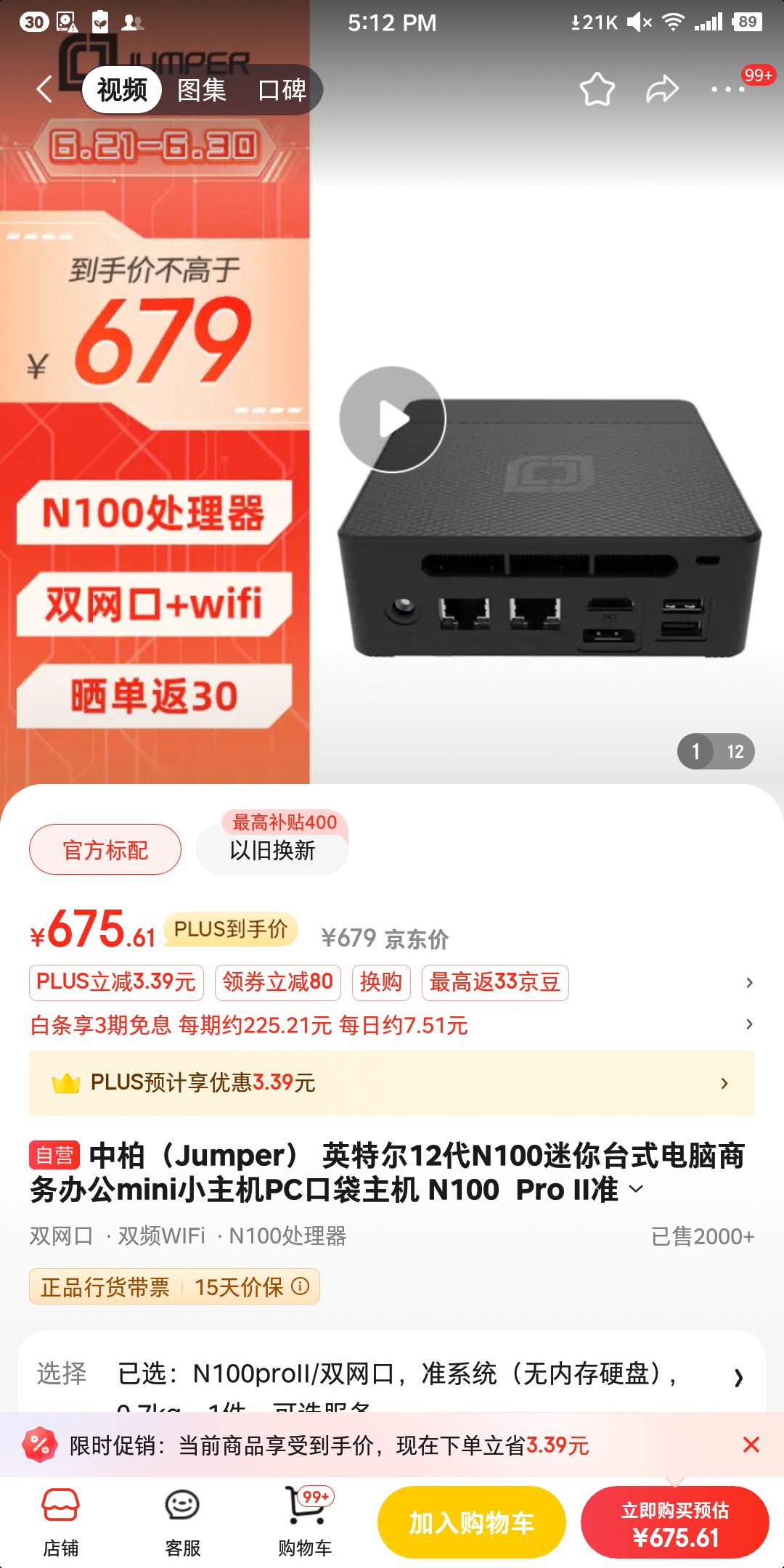
Task: Expand the coupon row via right chevron
Action: pyautogui.click(x=749, y=982)
